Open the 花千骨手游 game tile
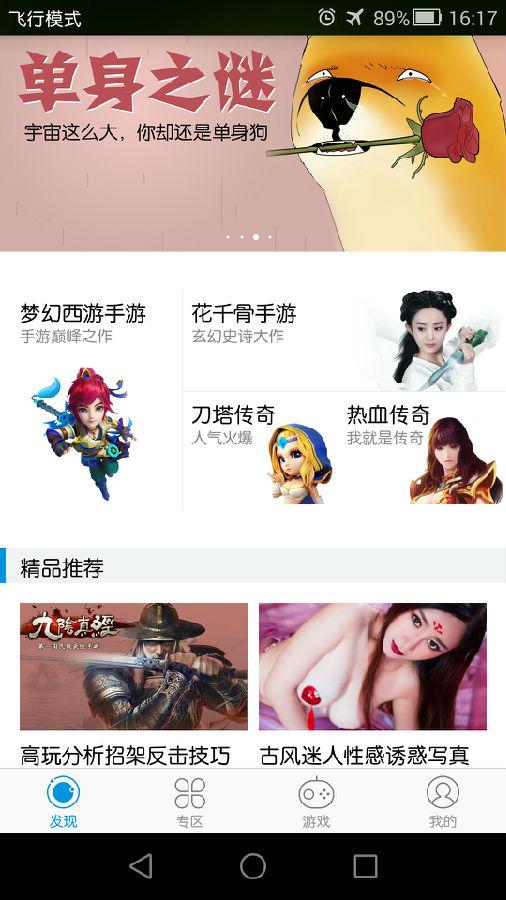The width and height of the screenshot is (506, 900). [344, 340]
